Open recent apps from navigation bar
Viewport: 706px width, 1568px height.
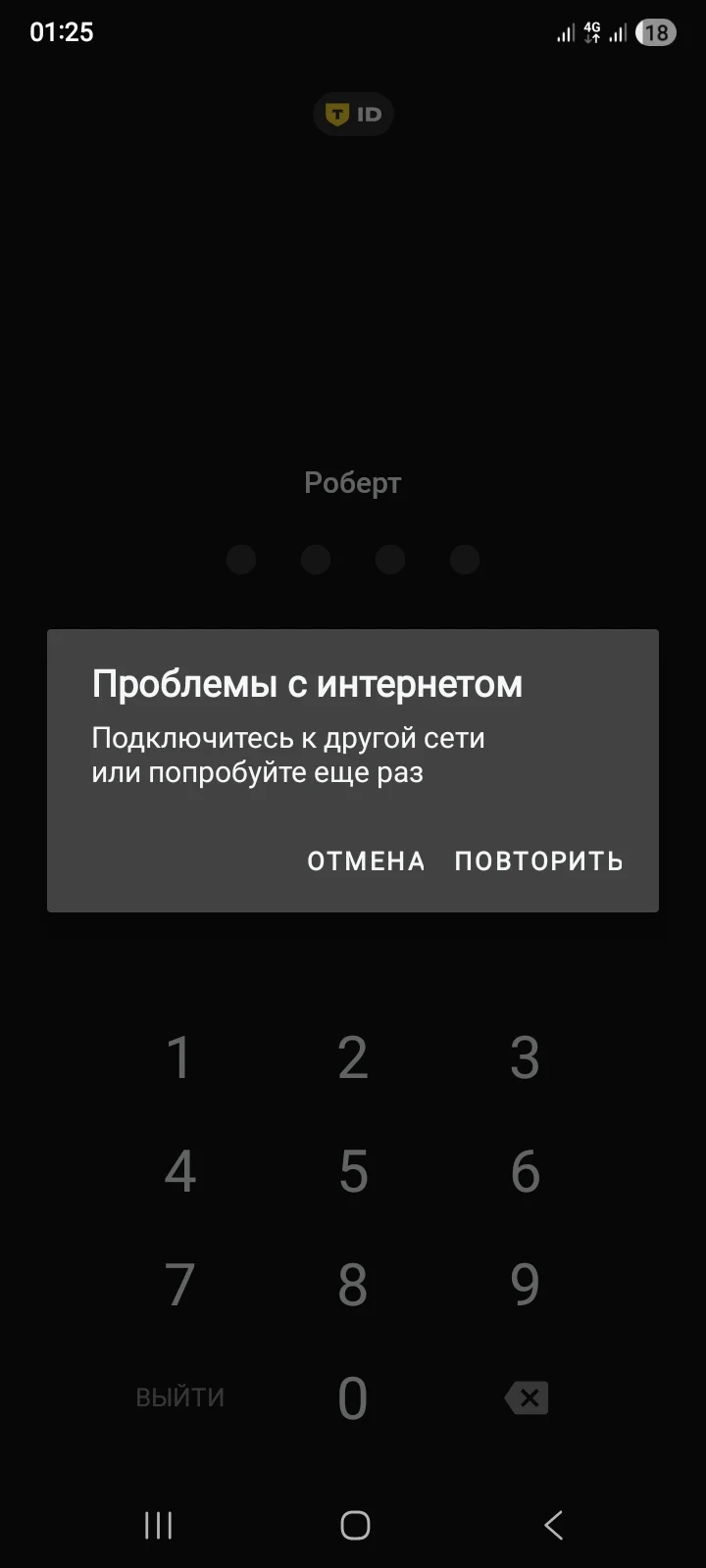click(x=158, y=1525)
